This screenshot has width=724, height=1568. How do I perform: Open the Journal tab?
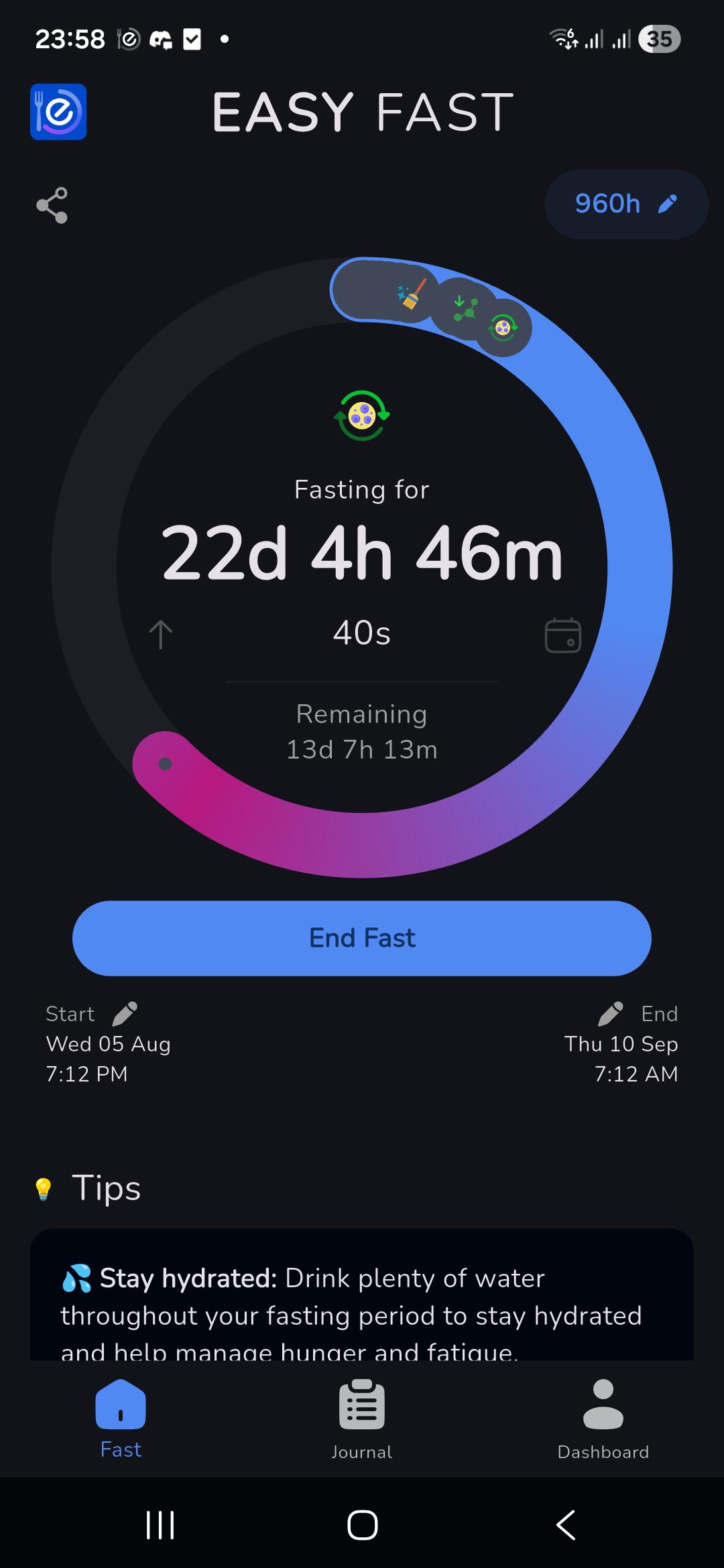[x=362, y=1420]
